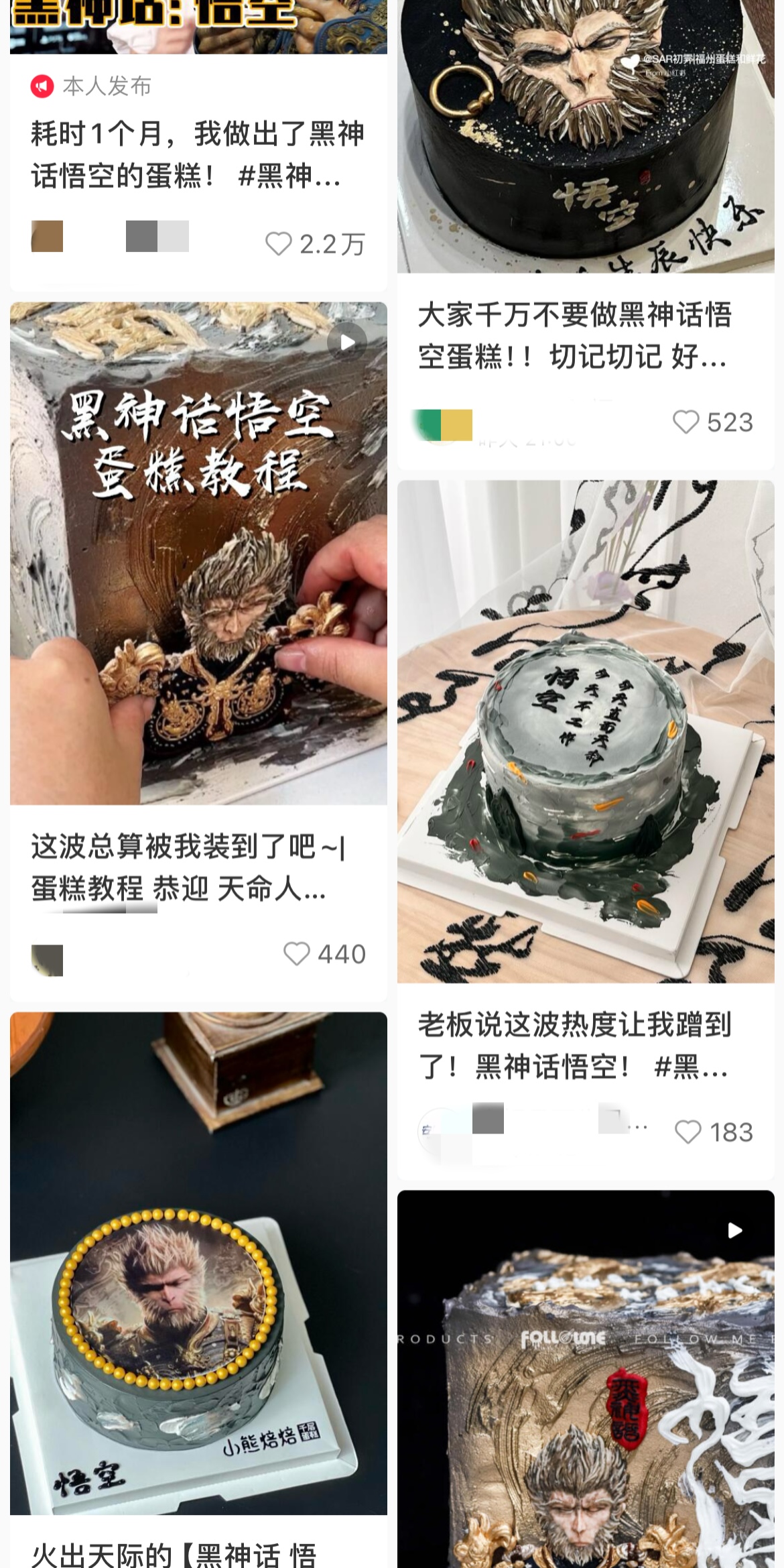Open the author avatar under 耗时1个月 post

(48, 237)
